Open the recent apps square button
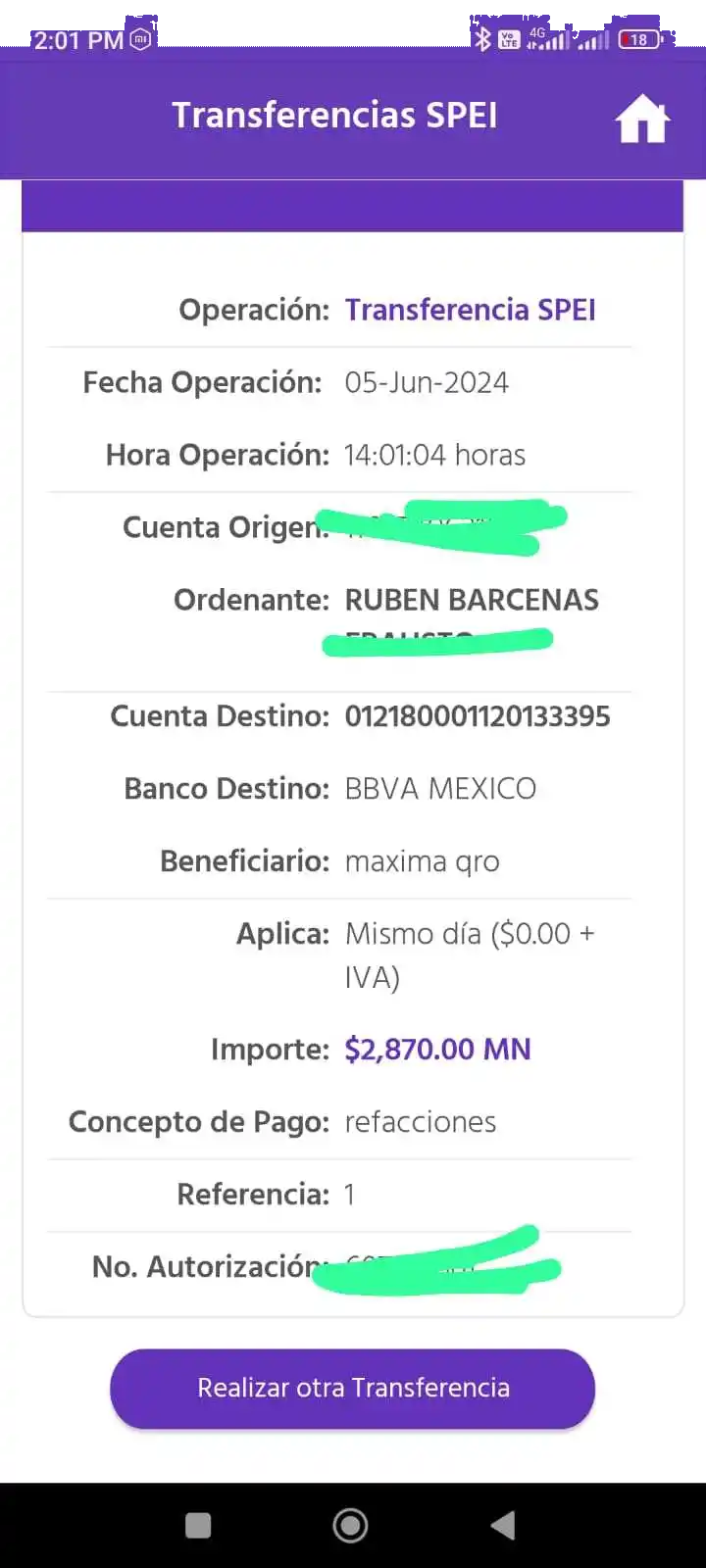This screenshot has height=1568, width=706. tap(198, 1525)
